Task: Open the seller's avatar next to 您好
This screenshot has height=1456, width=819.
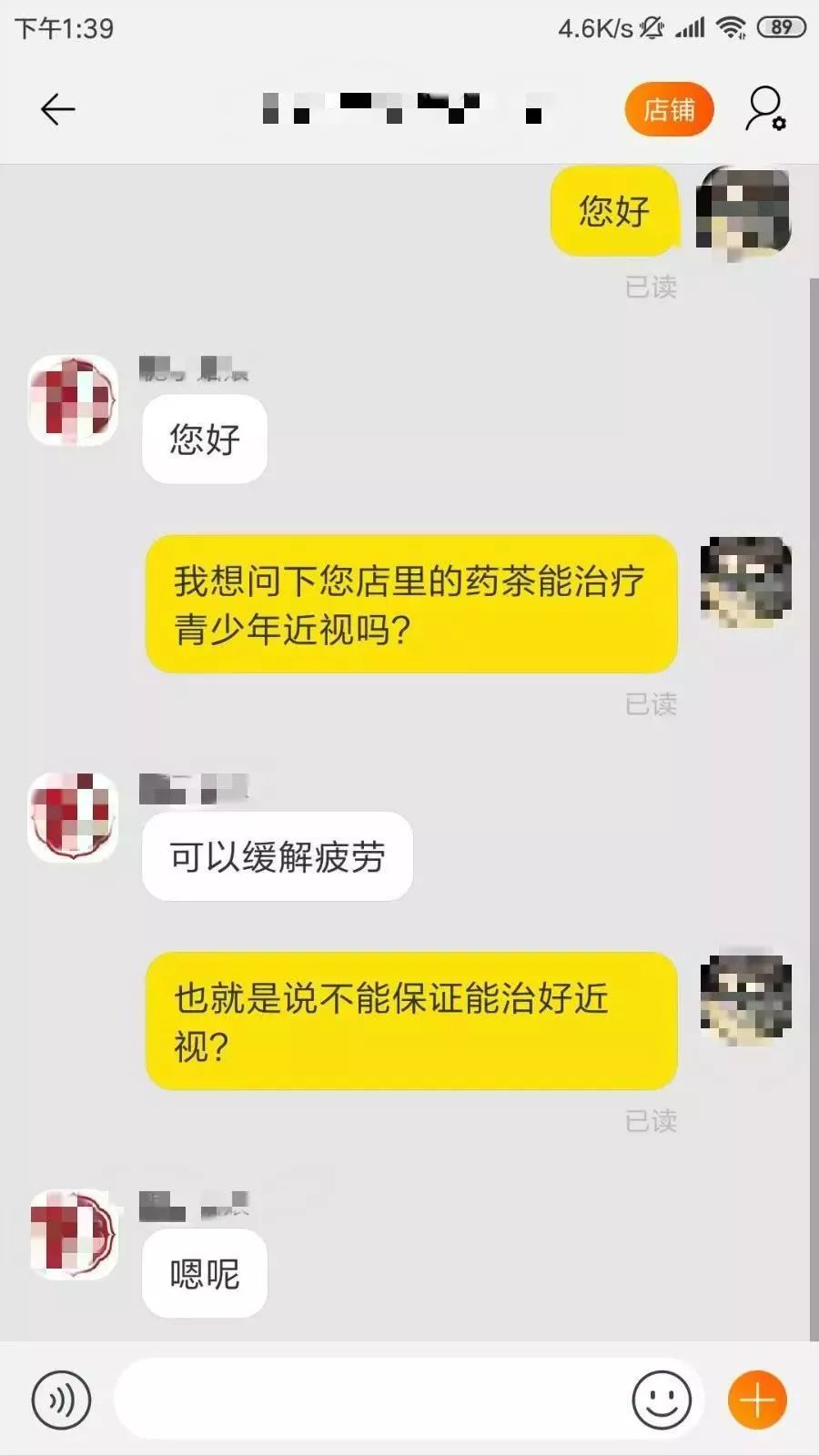Action: tap(73, 400)
